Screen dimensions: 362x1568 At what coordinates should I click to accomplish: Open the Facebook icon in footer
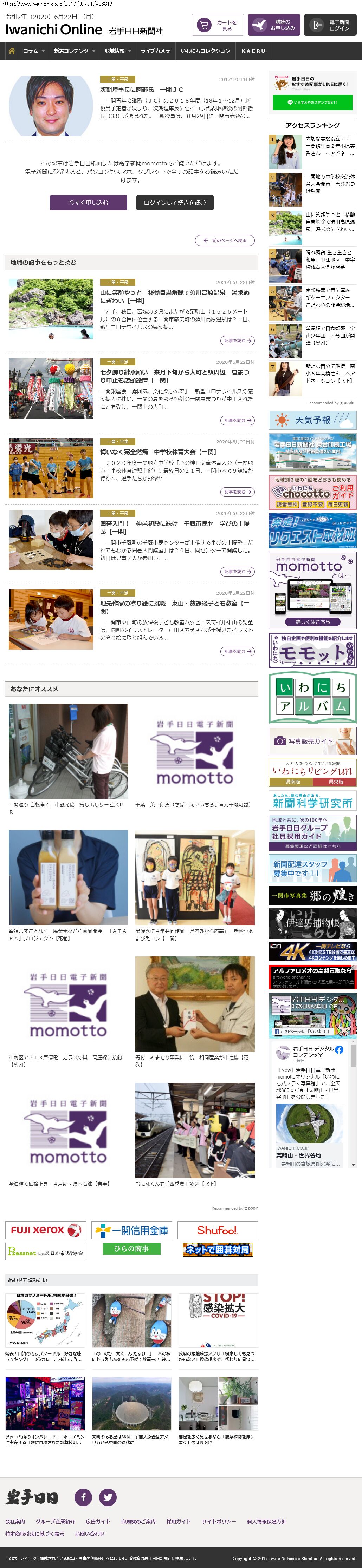tap(84, 1497)
